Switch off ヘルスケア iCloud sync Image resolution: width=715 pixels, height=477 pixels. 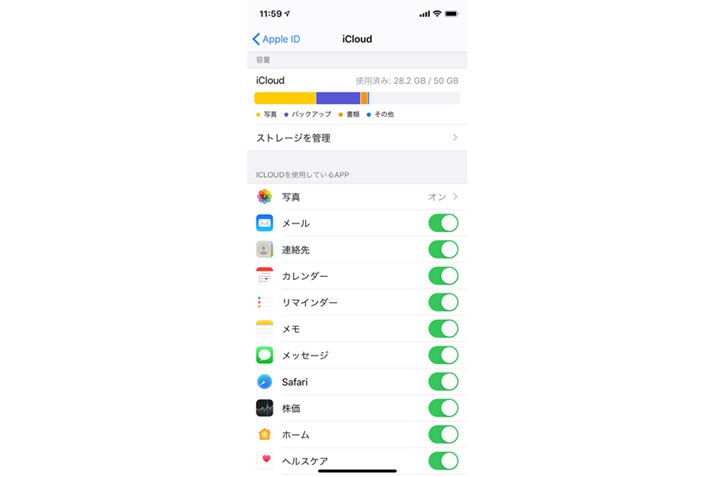pos(443,461)
